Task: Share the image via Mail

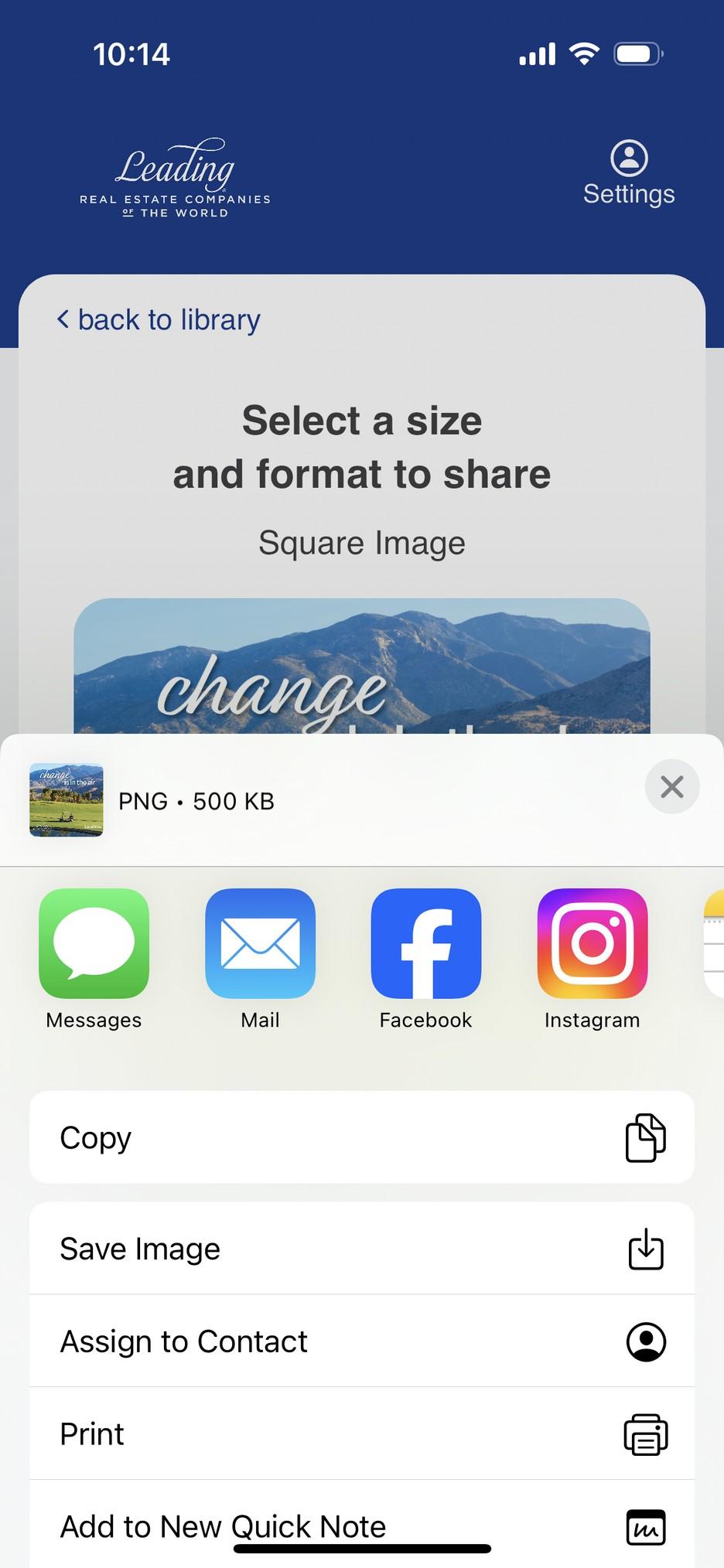Action: [x=260, y=943]
